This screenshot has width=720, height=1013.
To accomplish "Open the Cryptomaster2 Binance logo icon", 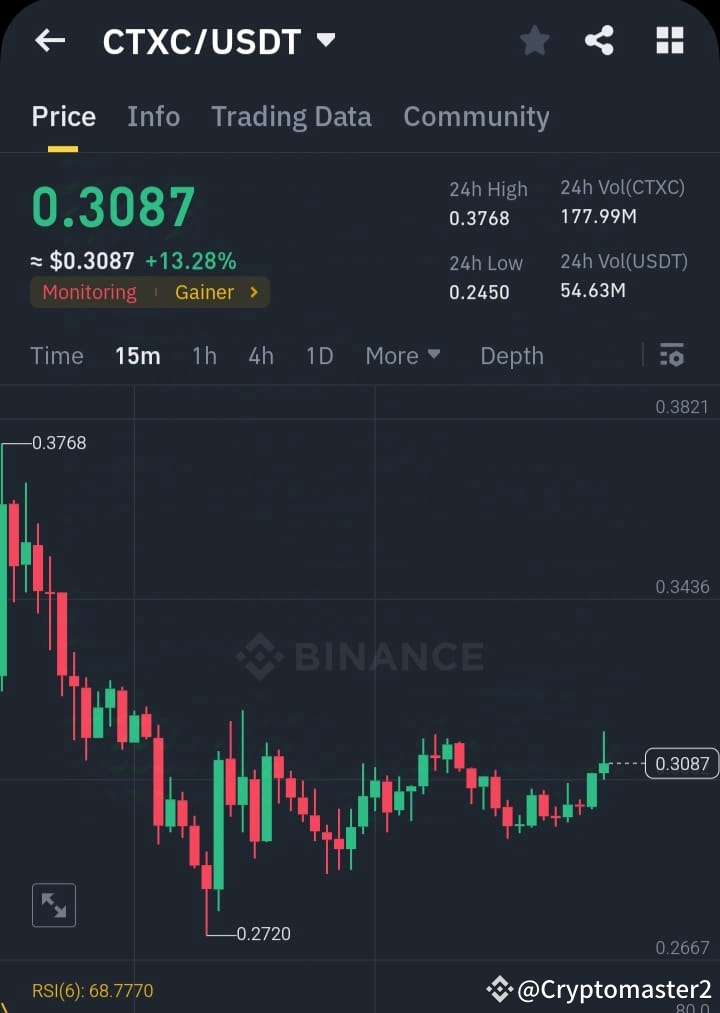I will 498,989.
